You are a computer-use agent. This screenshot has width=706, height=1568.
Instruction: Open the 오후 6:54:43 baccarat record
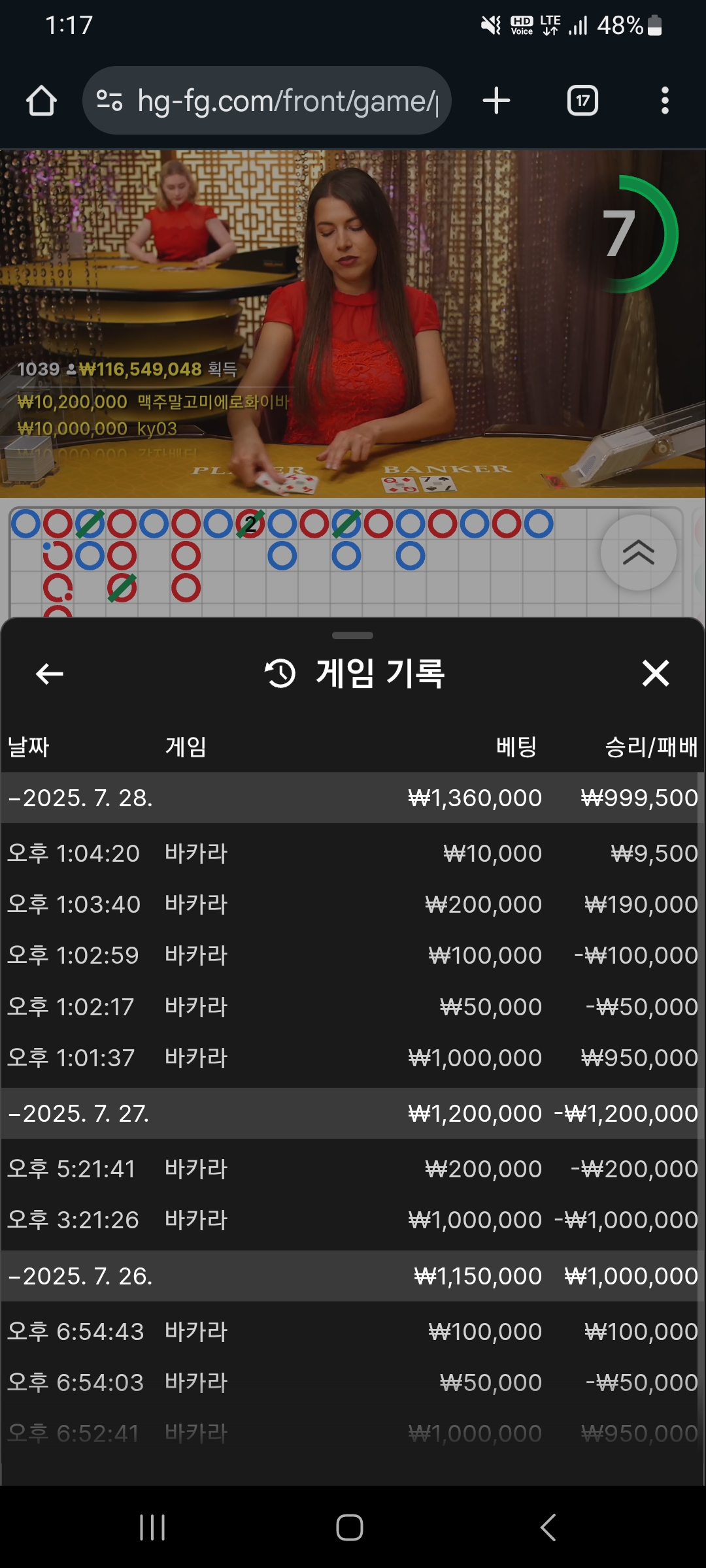point(352,1331)
